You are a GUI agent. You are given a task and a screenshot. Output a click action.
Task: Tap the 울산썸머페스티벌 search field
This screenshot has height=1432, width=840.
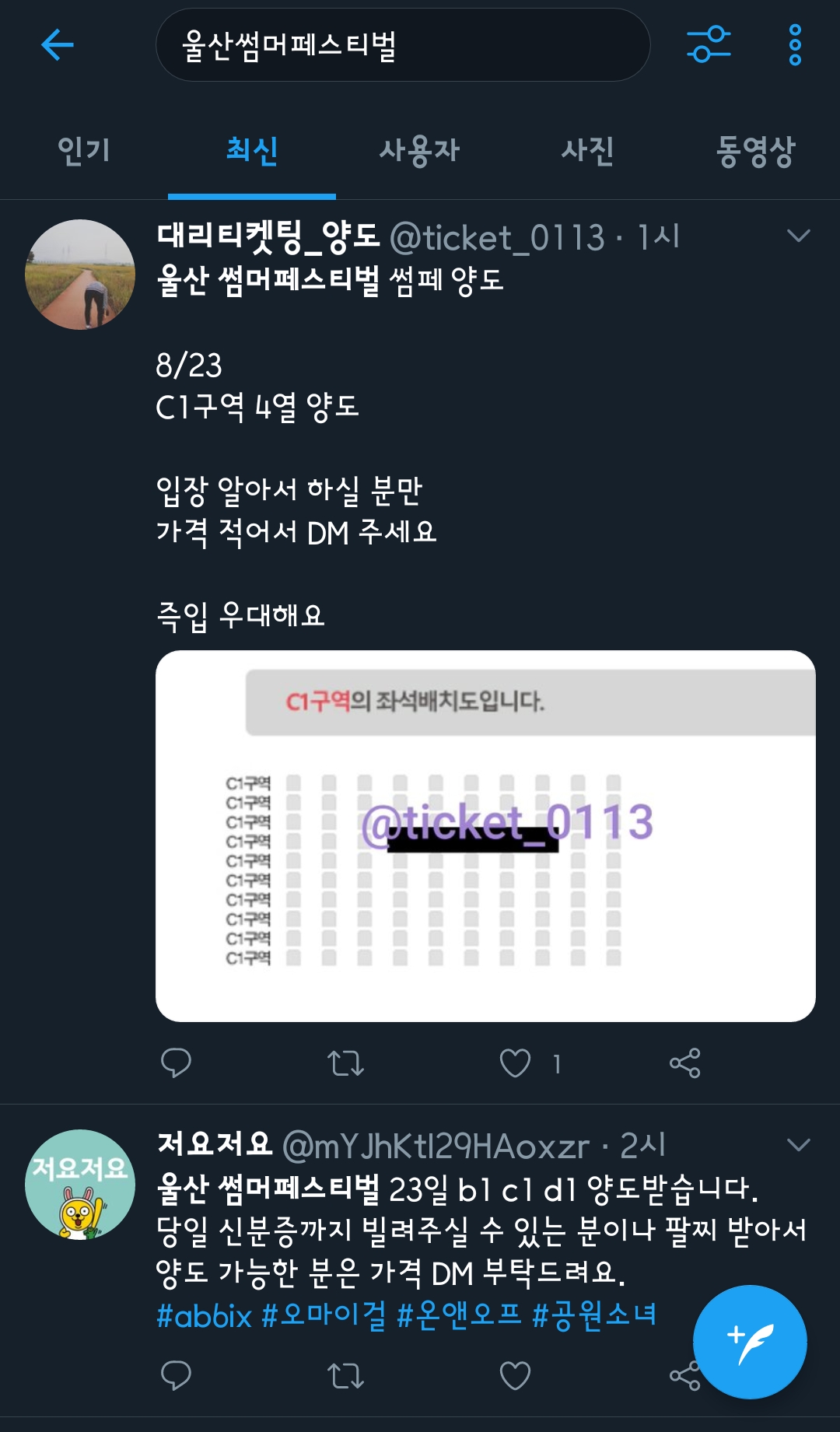402,45
